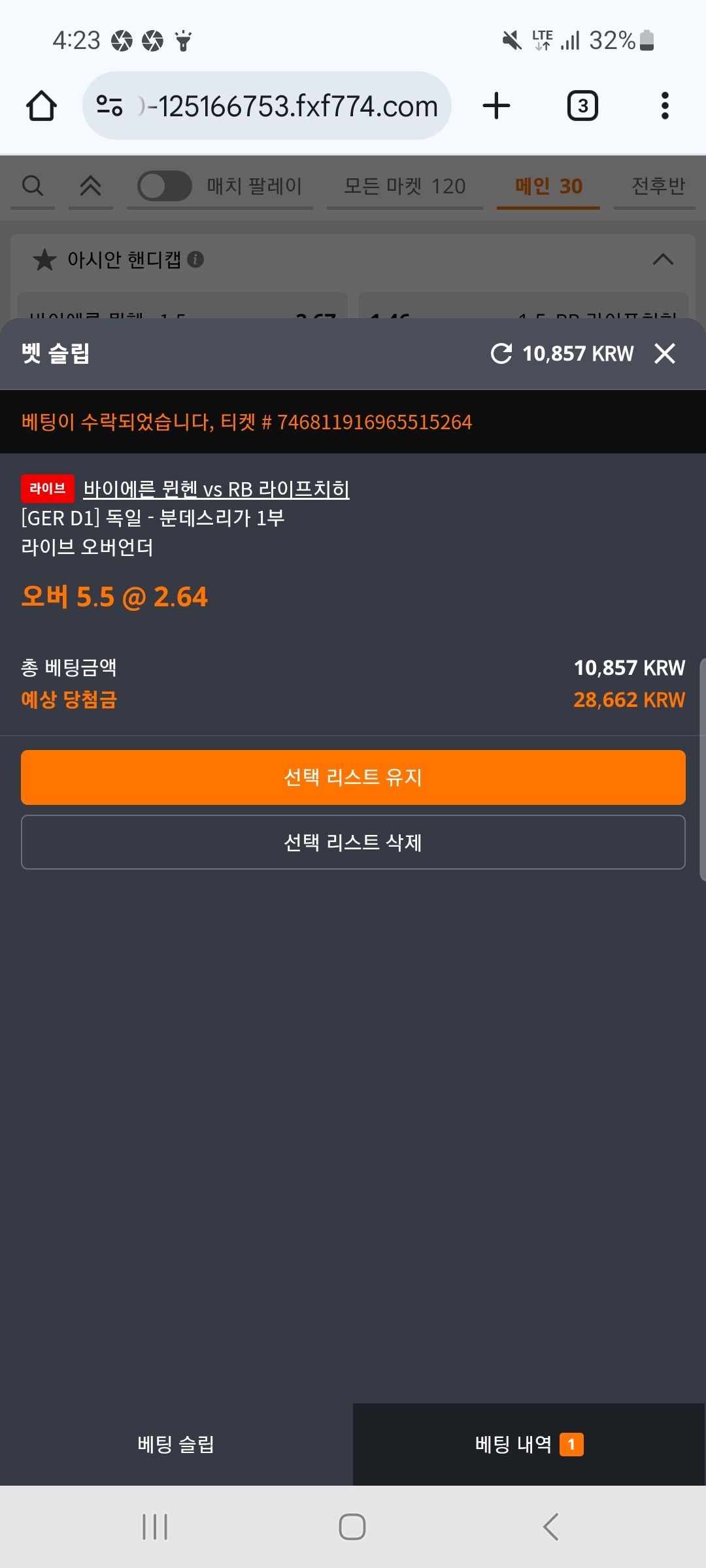This screenshot has height=1568, width=706.
Task: Tap 선택 리스트 유지 button
Action: [353, 777]
